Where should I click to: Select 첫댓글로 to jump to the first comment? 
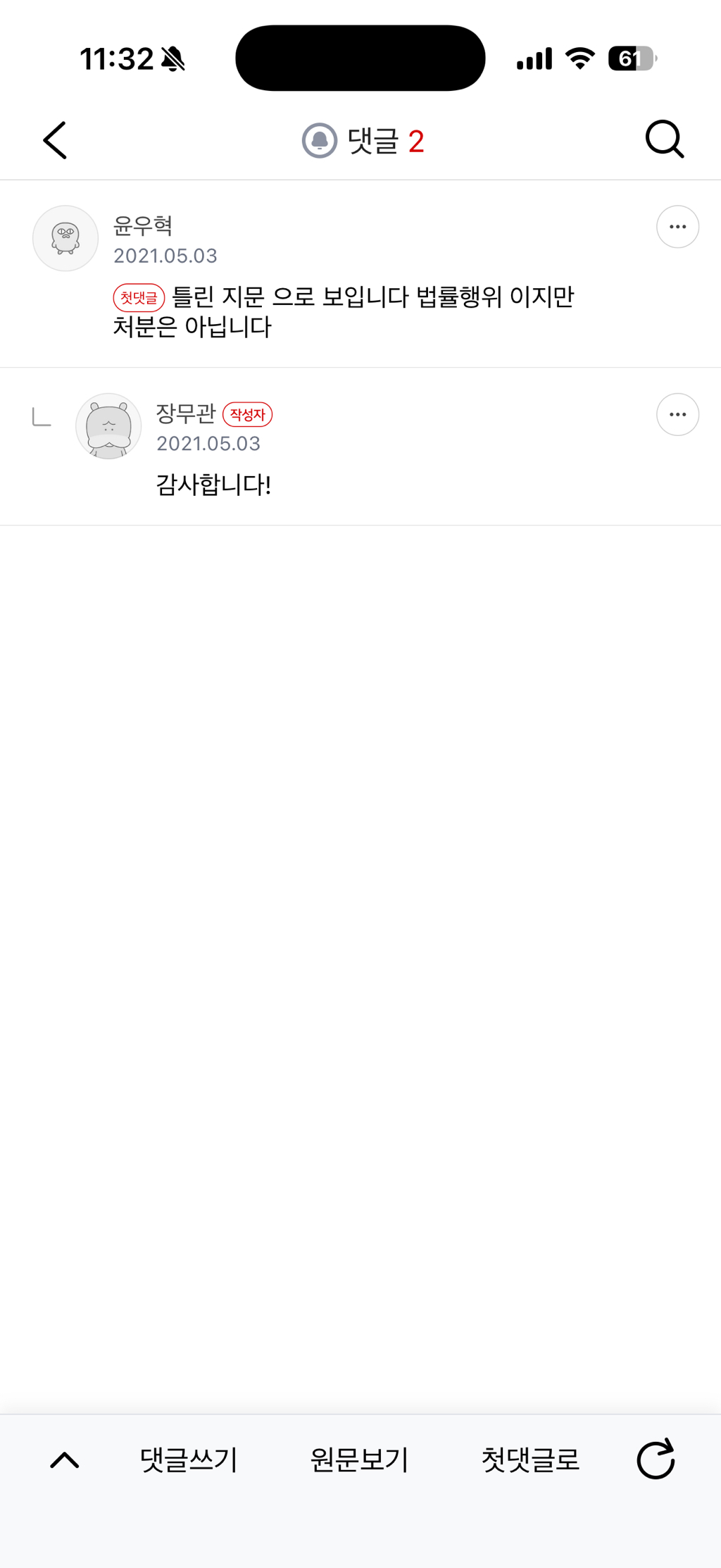pyautogui.click(x=529, y=1460)
